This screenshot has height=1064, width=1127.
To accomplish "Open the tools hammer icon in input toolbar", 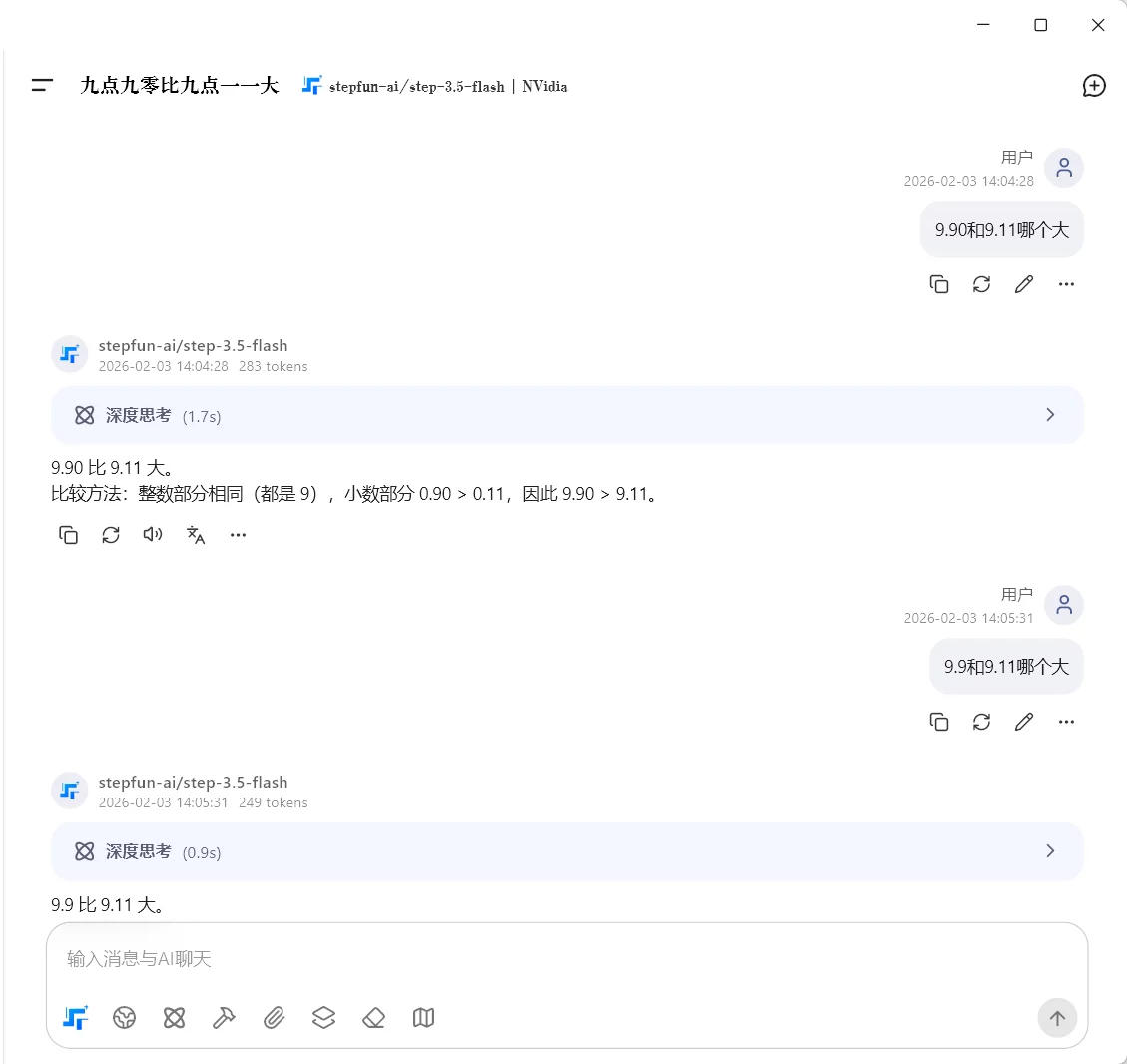I will (x=224, y=1018).
